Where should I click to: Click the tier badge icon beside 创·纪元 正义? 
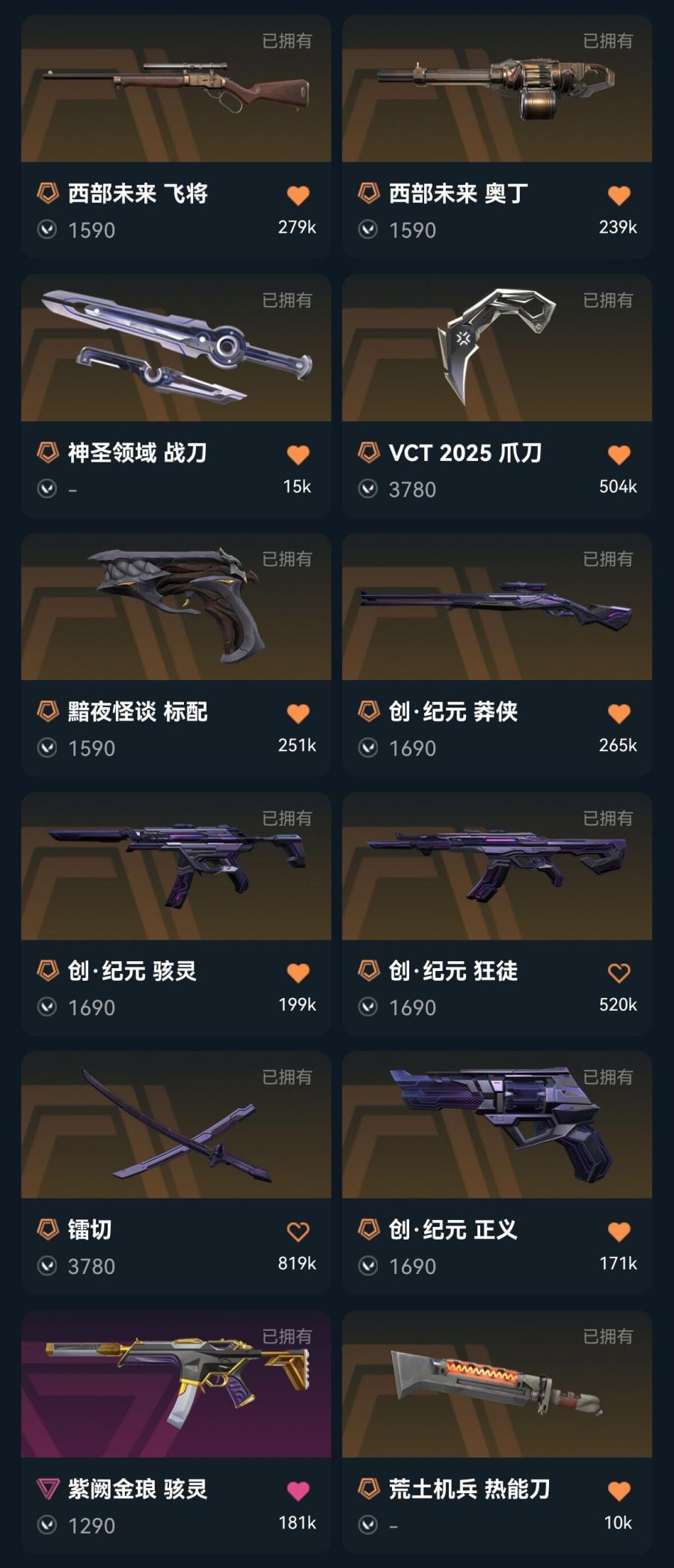tap(369, 1231)
